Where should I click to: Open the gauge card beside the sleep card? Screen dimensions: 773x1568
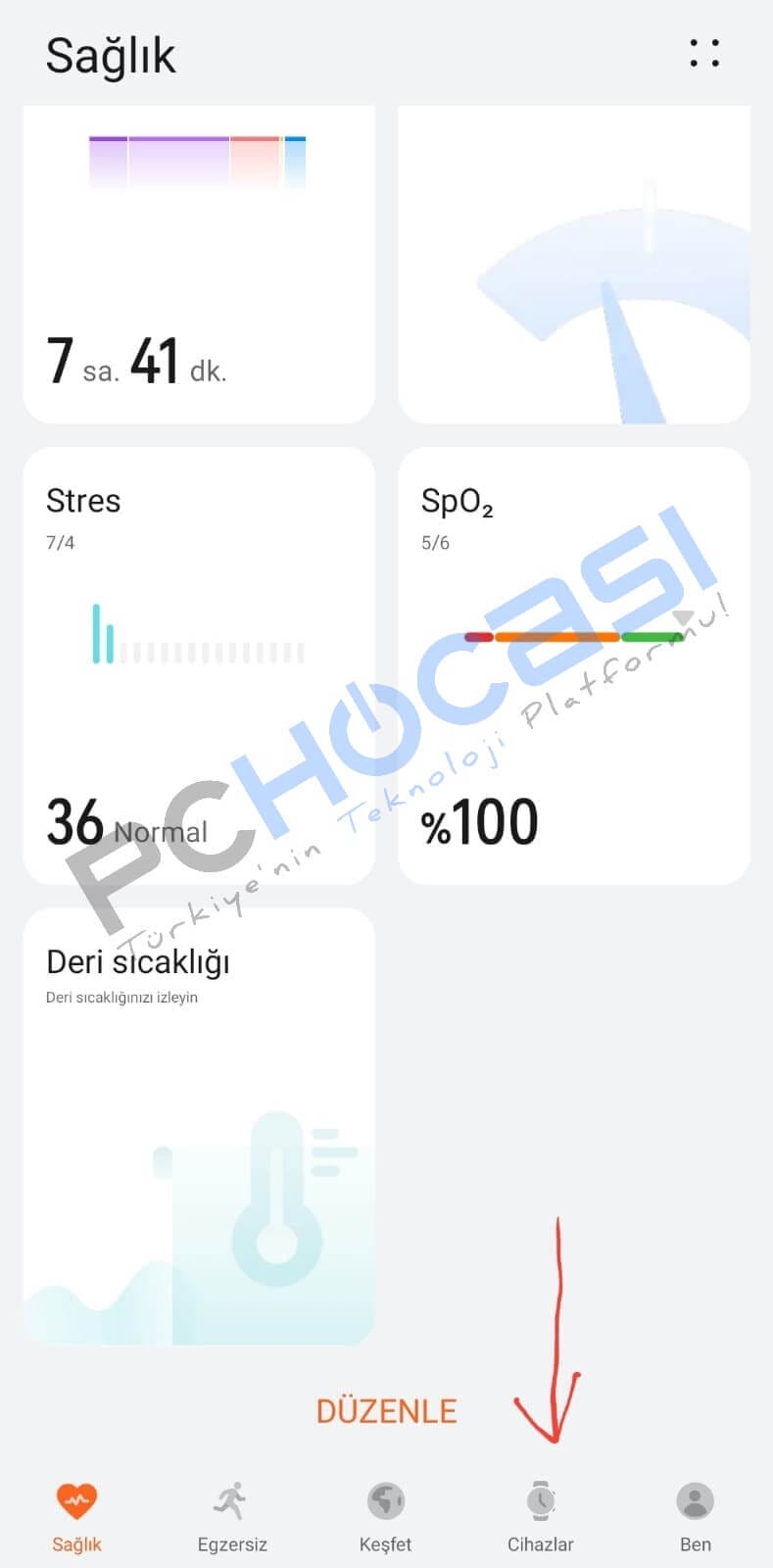coord(573,265)
